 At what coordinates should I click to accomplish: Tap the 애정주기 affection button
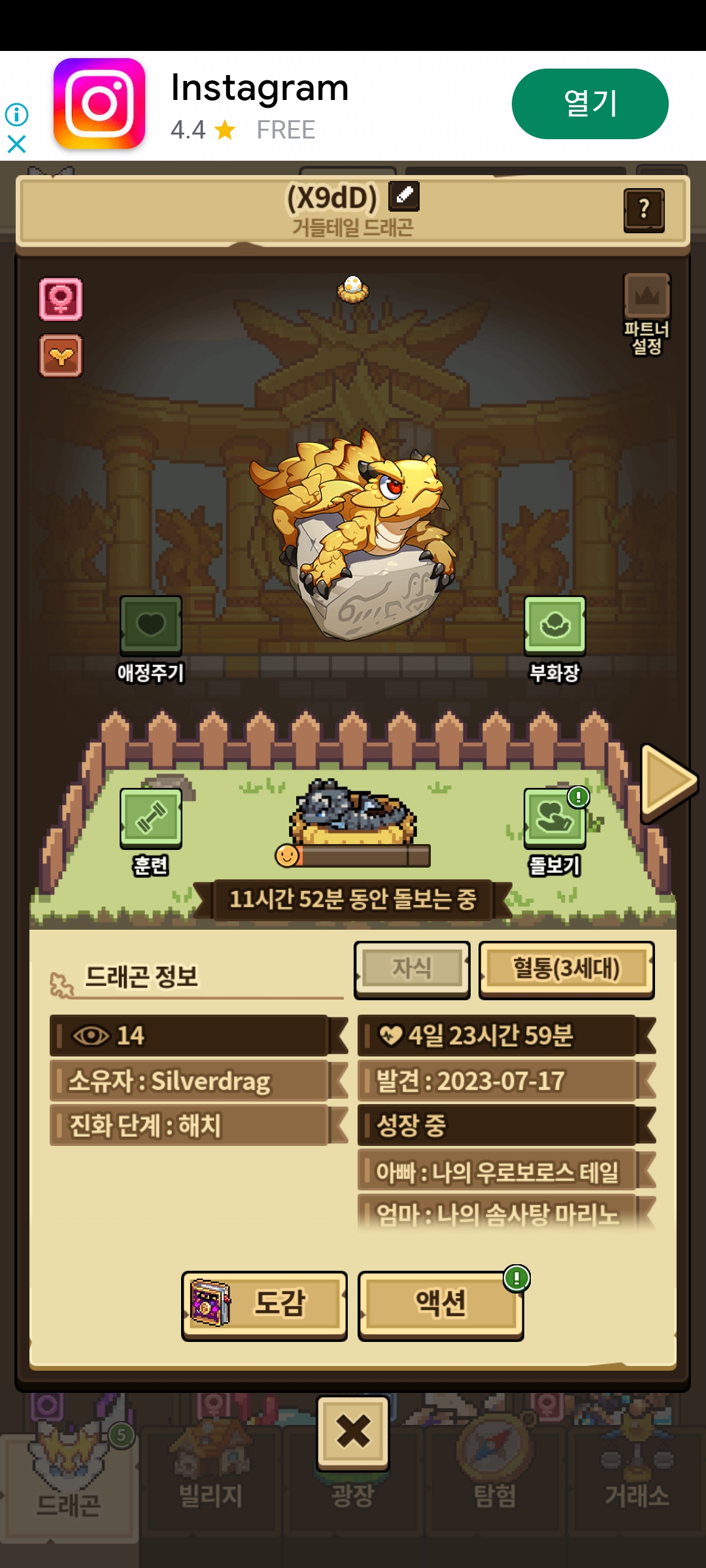[150, 627]
